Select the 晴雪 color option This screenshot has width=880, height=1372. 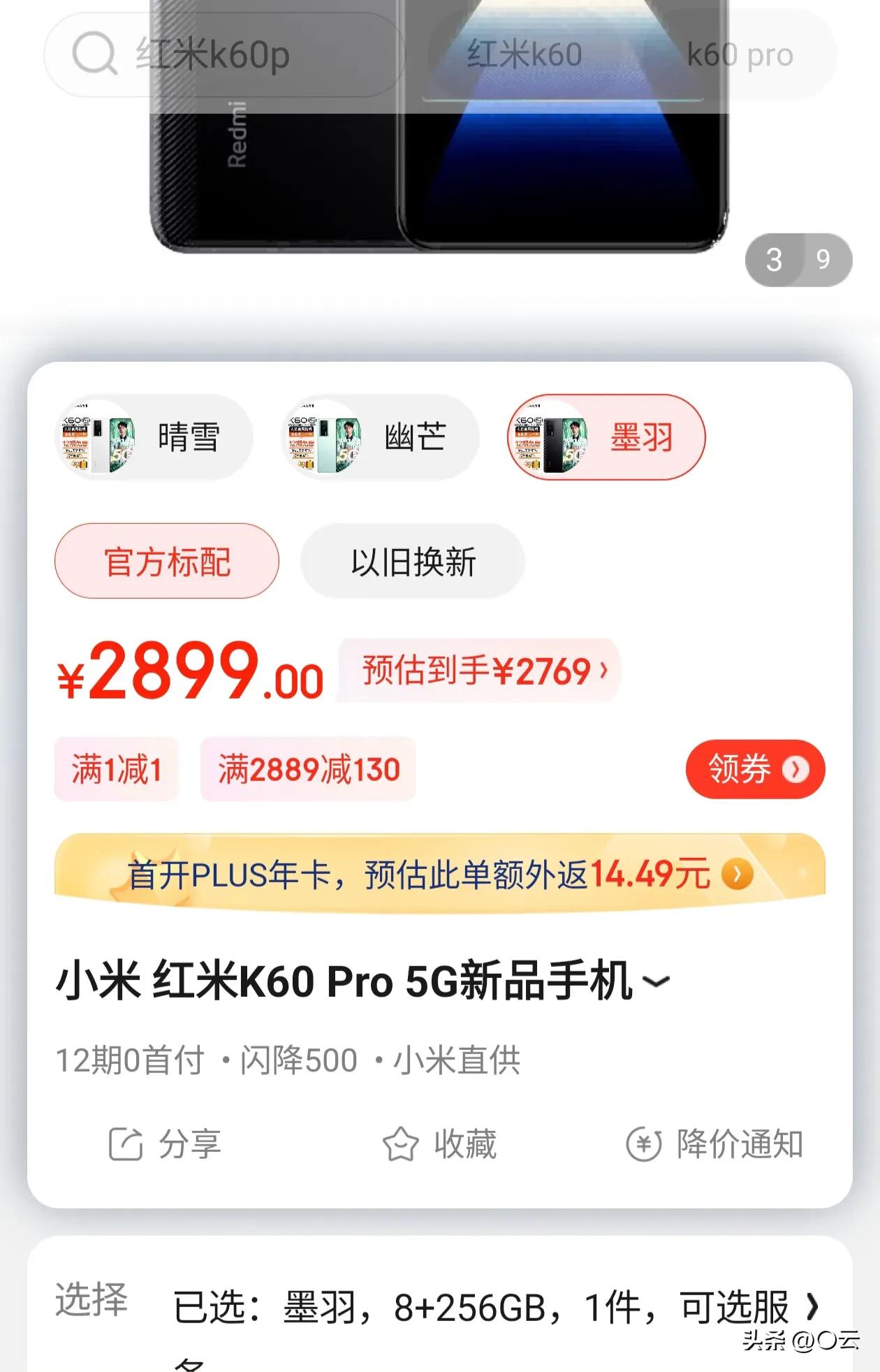[151, 437]
